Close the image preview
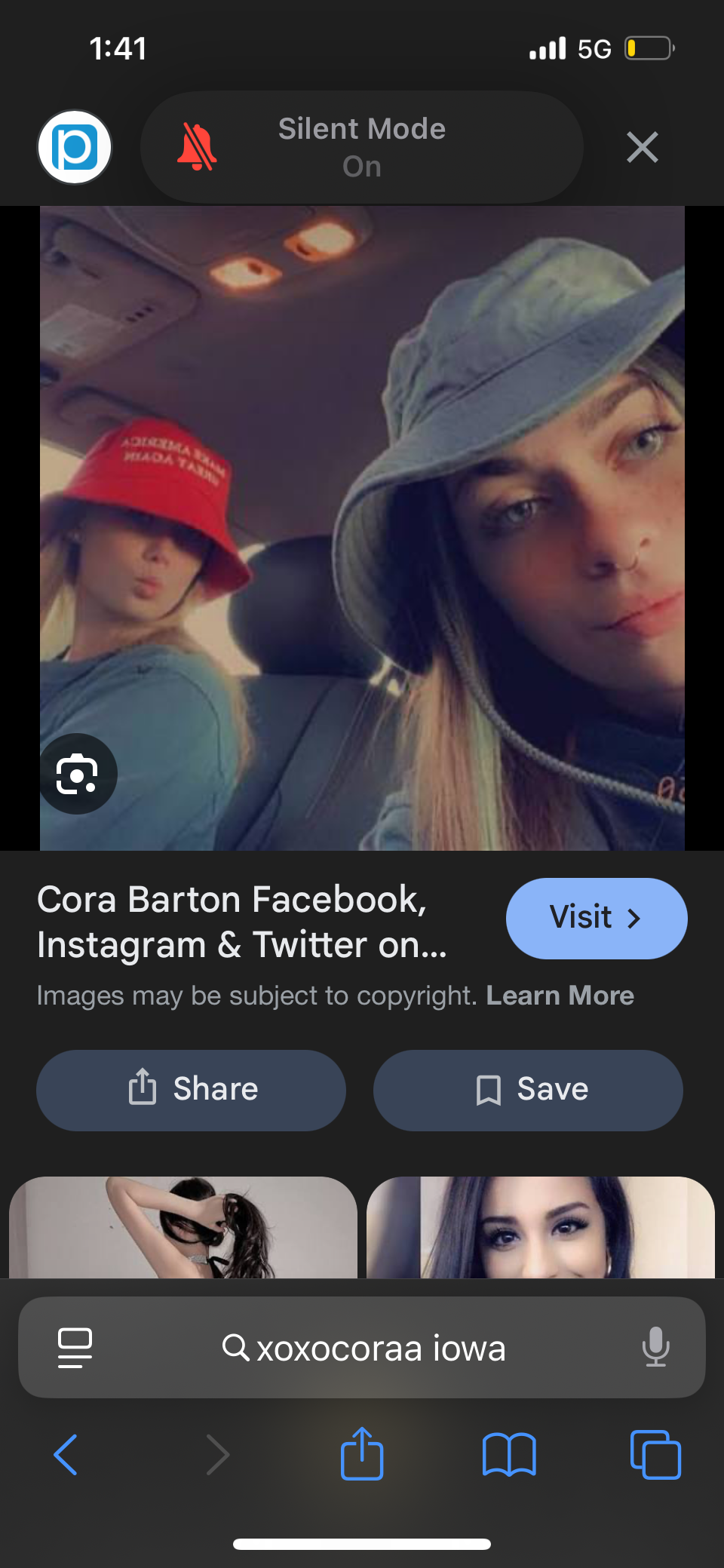The width and height of the screenshot is (724, 1568). coord(642,147)
